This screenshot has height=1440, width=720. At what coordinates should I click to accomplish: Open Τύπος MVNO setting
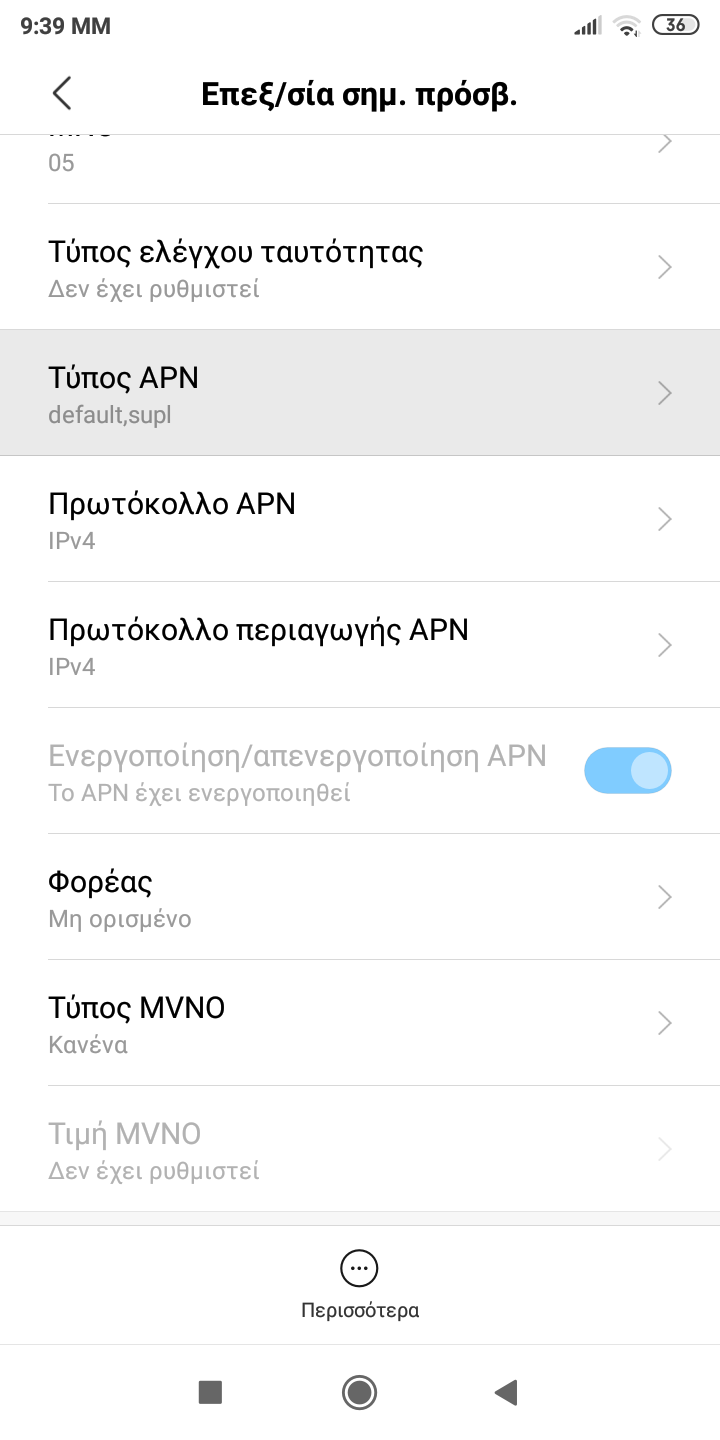click(x=360, y=1023)
